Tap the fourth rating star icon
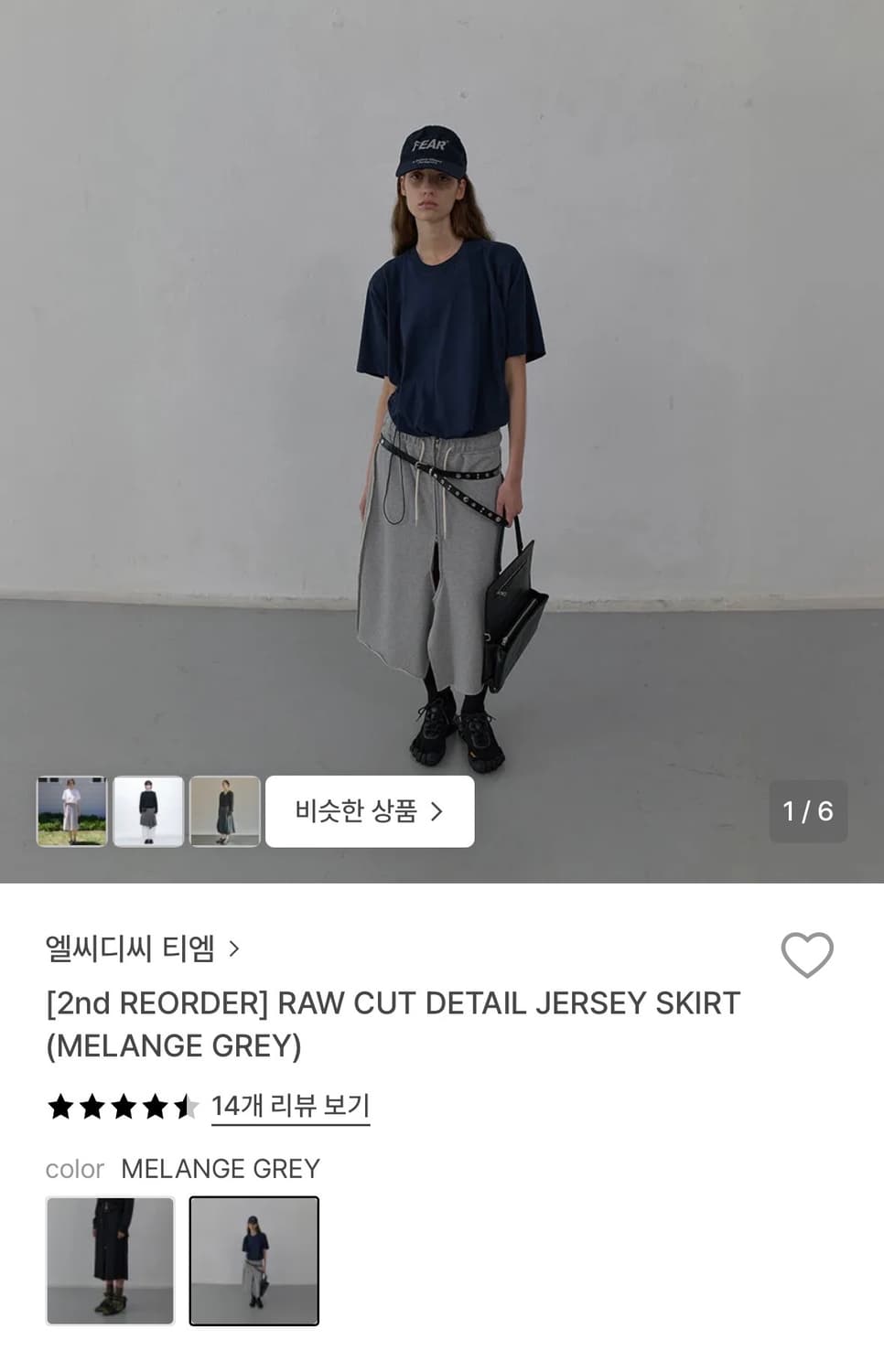This screenshot has height=1372, width=884. point(156,1106)
